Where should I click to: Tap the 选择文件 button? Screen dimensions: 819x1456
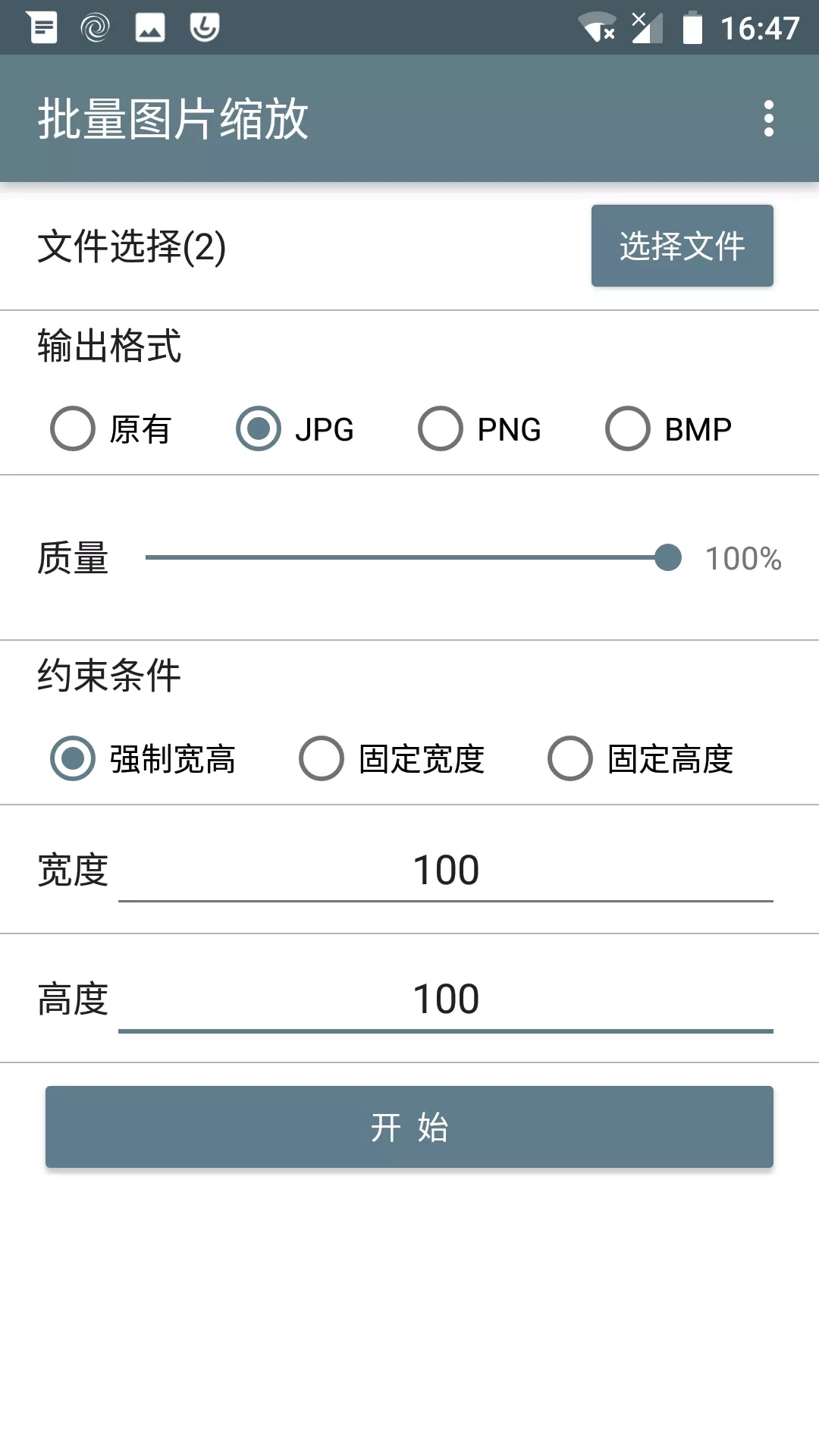click(682, 246)
